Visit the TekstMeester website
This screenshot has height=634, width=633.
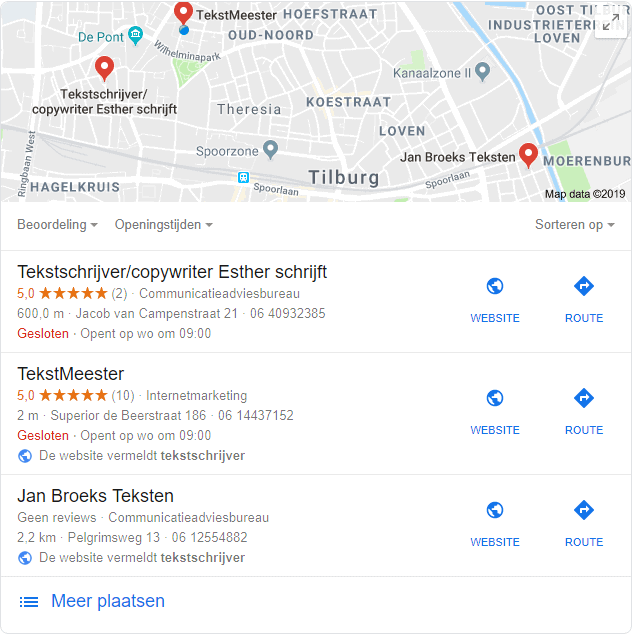495,411
